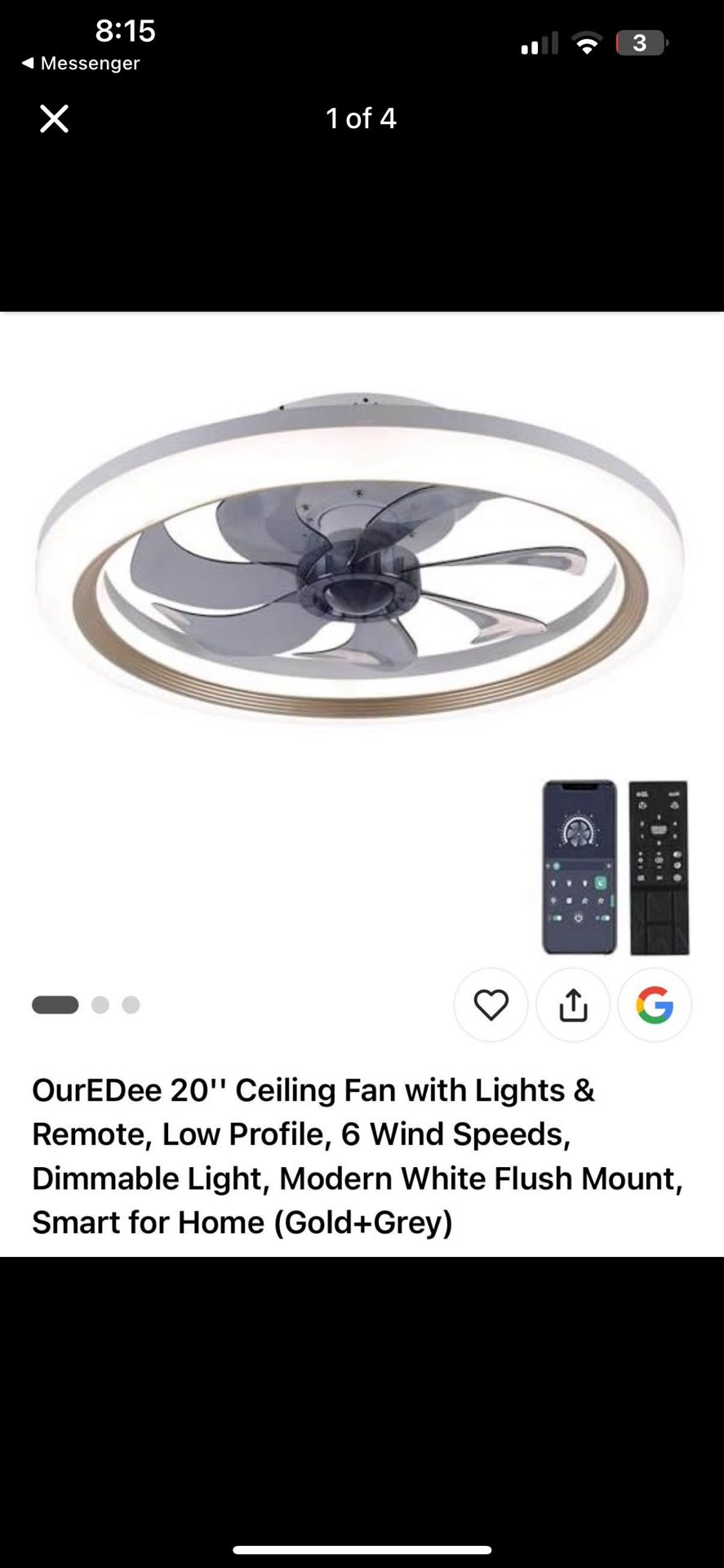Tap the Messenger back arrow icon
The height and width of the screenshot is (1568, 724).
pos(29,62)
